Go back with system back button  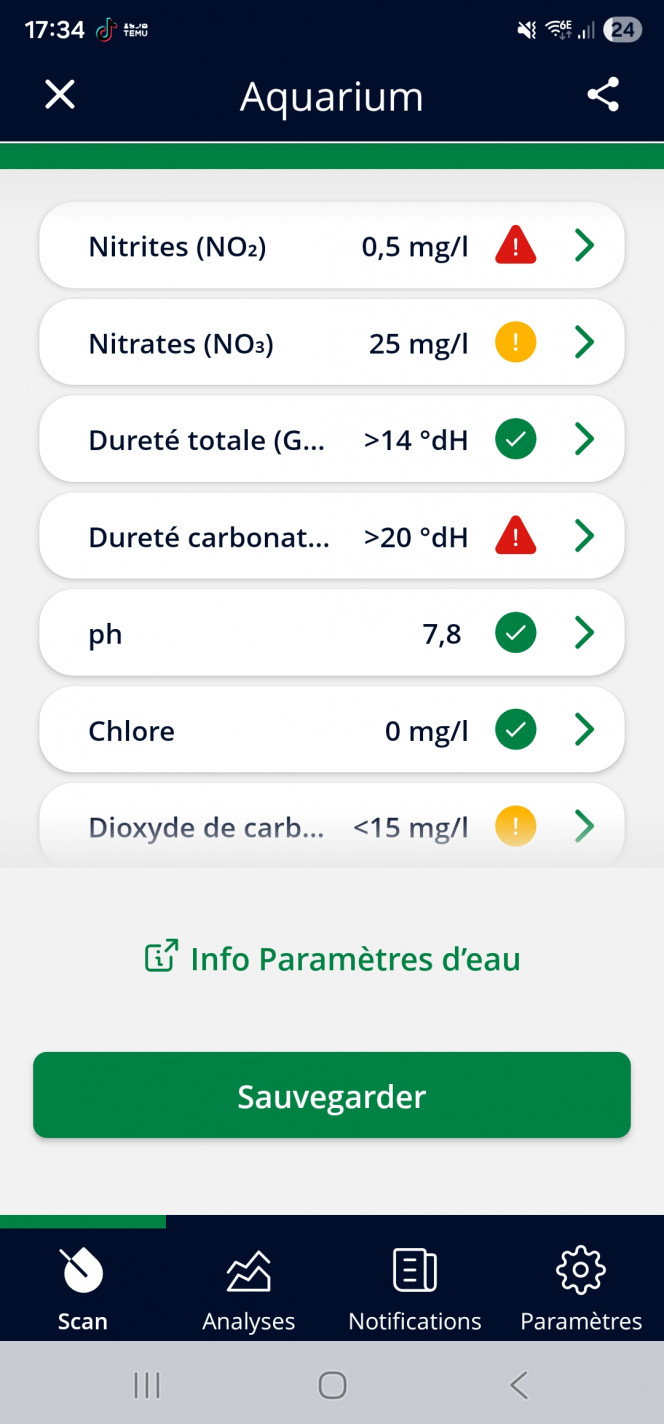(518, 1385)
